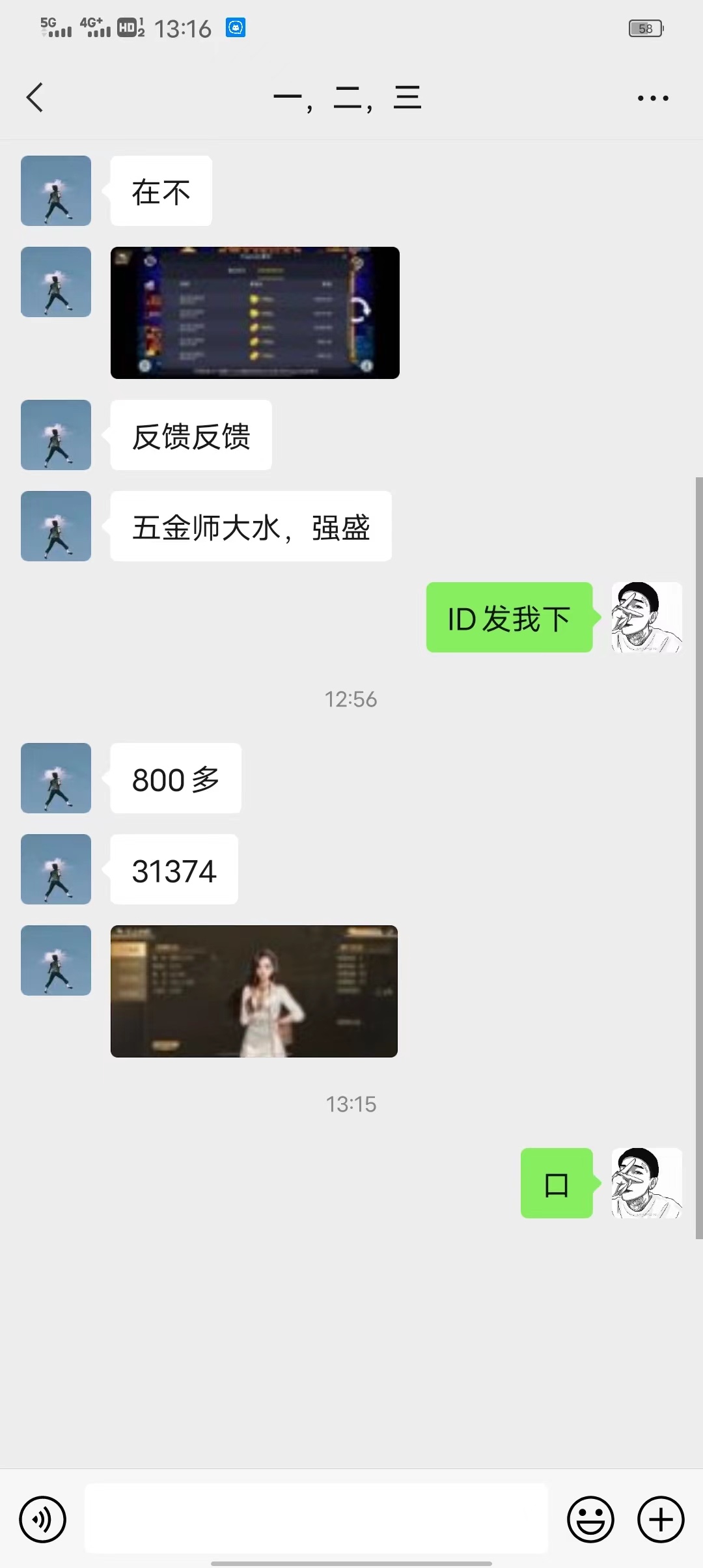Focus the message text field
This screenshot has height=1568, width=703.
click(316, 1519)
